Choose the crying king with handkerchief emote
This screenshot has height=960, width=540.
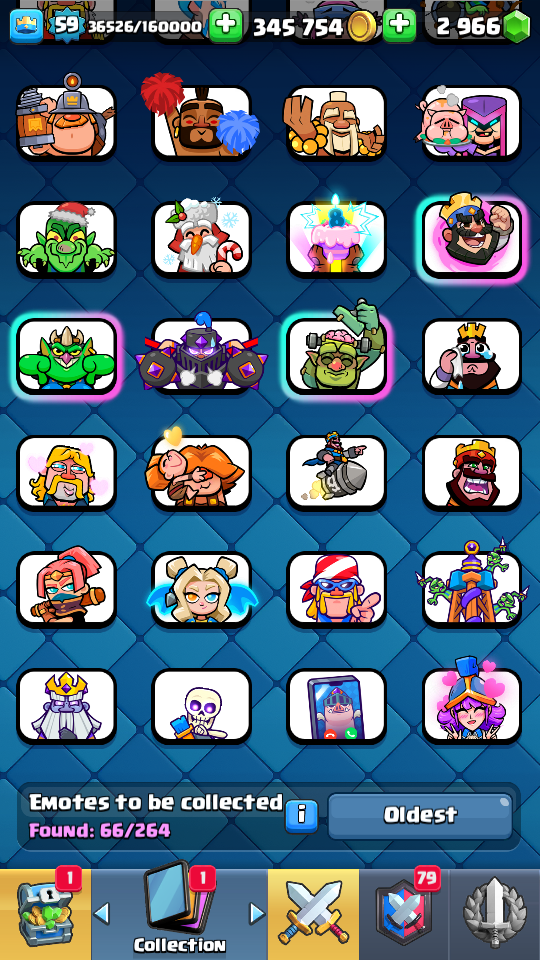point(471,356)
